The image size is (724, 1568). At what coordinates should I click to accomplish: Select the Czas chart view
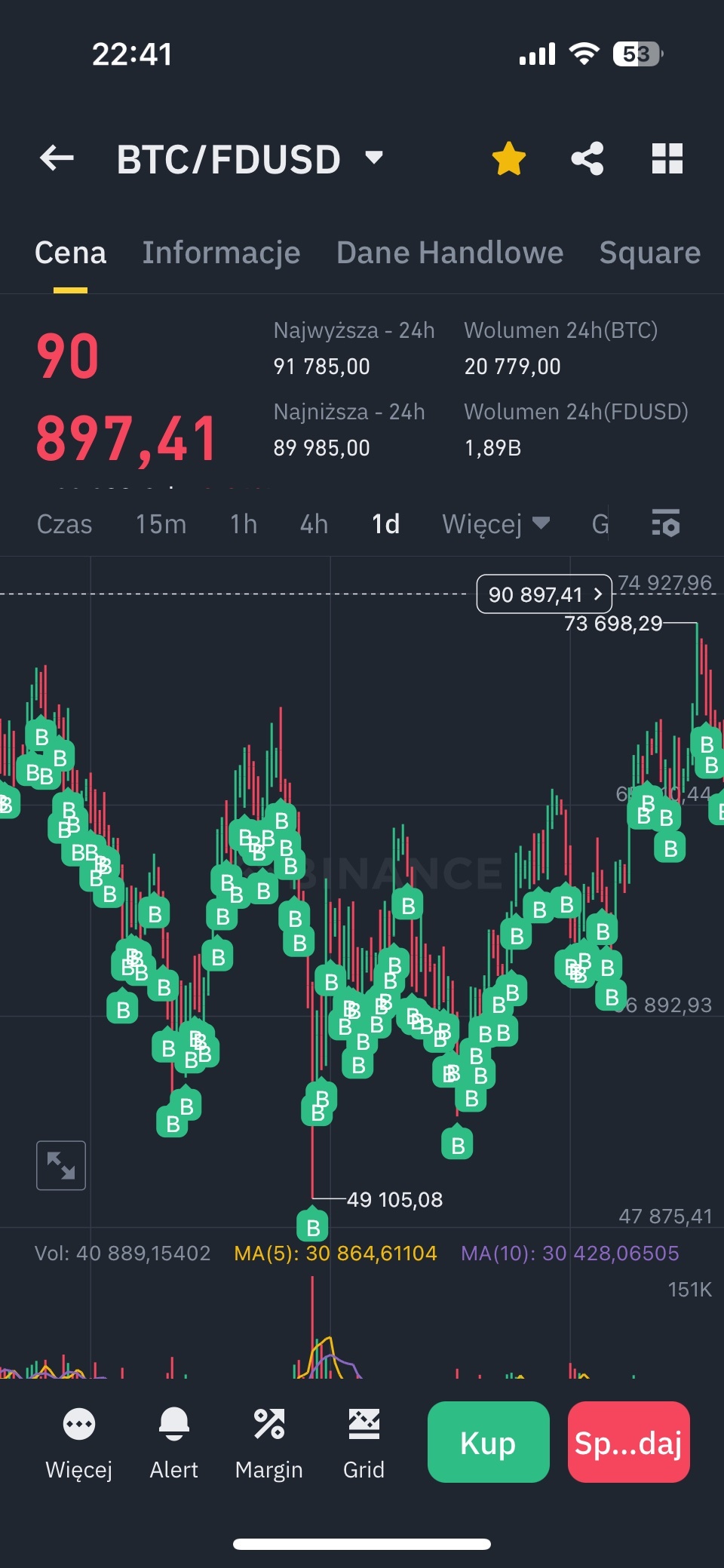pos(64,524)
